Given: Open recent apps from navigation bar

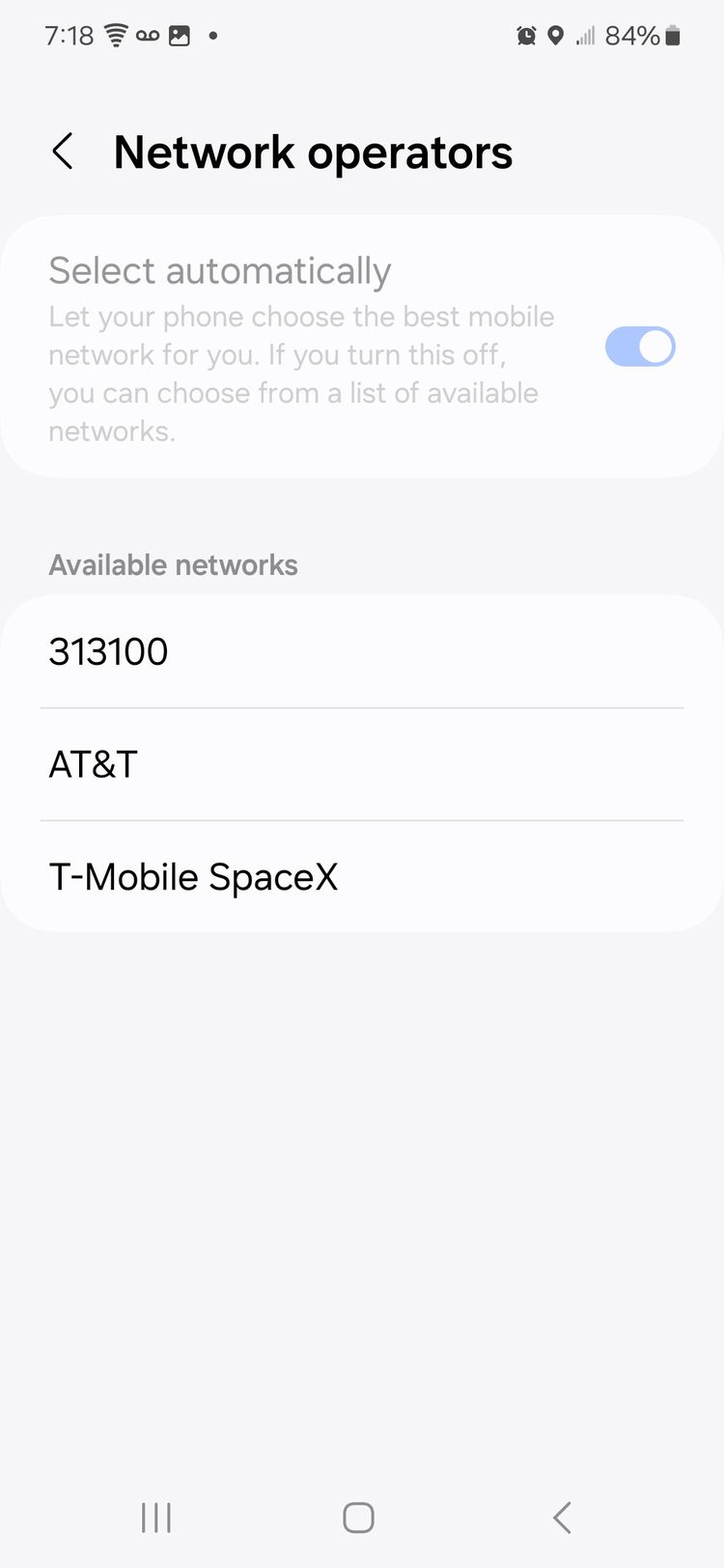Looking at the screenshot, I should [156, 1518].
